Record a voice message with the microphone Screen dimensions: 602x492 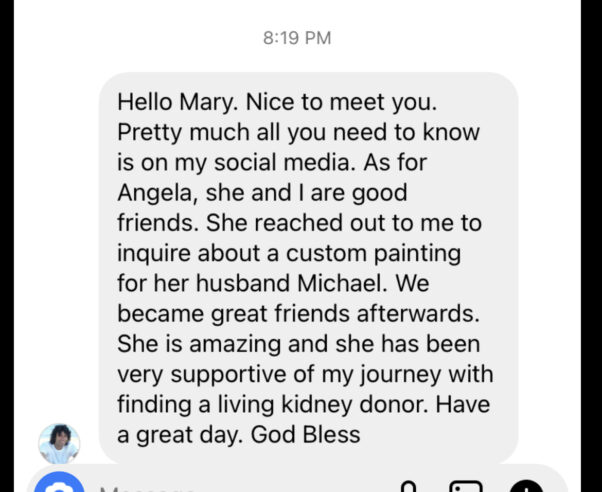(408, 487)
